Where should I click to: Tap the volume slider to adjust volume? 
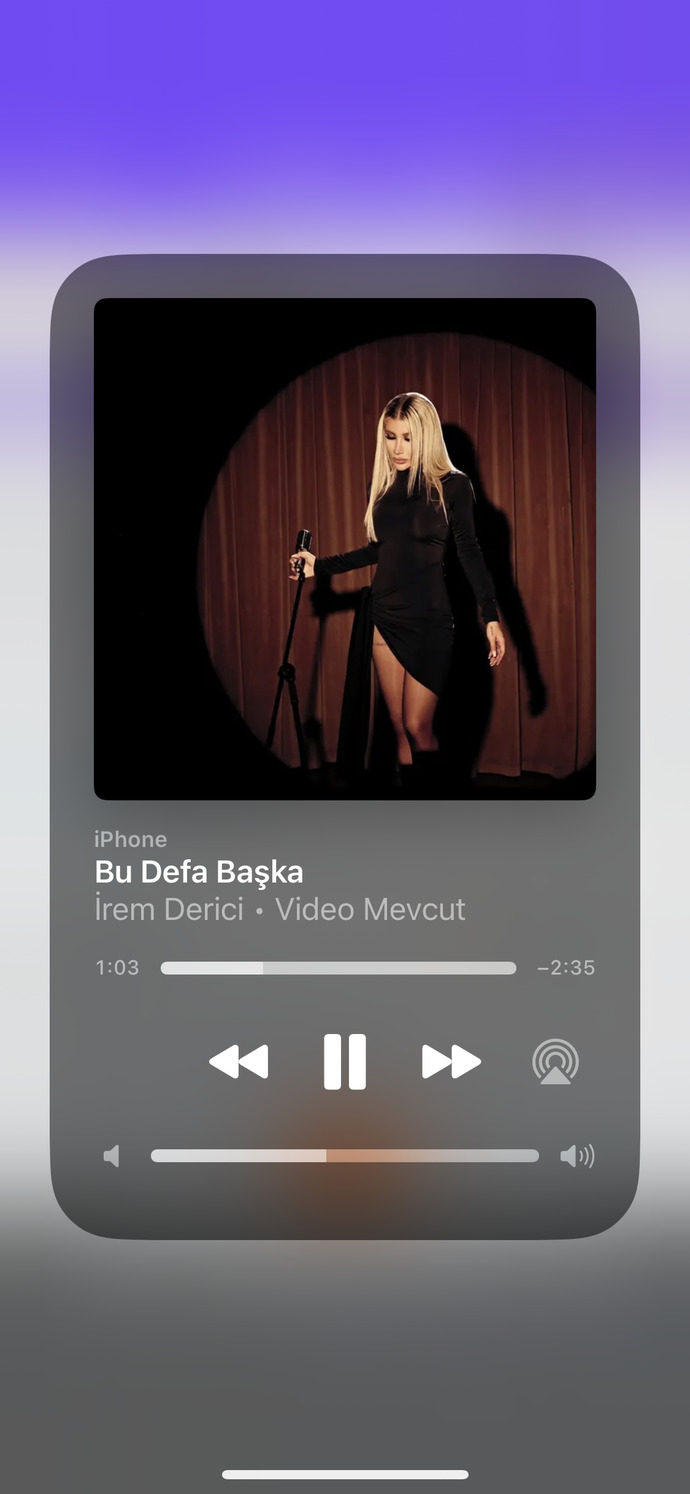pyautogui.click(x=345, y=1156)
